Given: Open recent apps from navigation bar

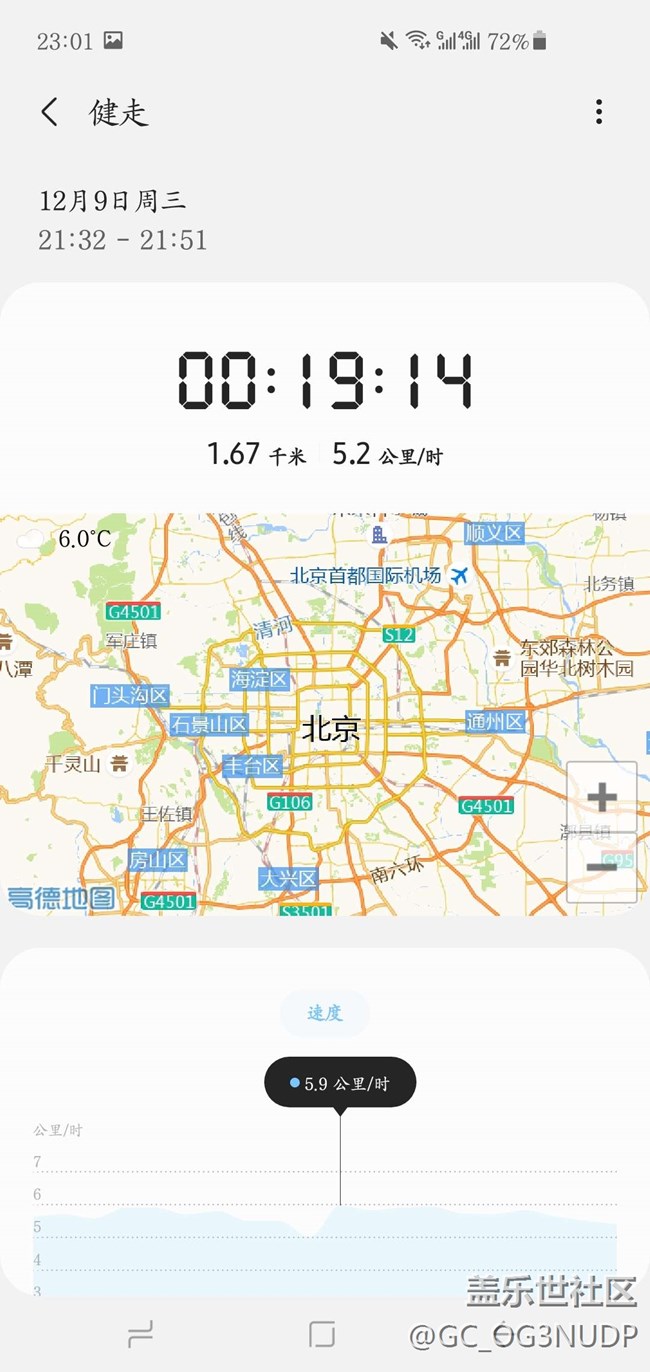Looking at the screenshot, I should pyautogui.click(x=141, y=1334).
